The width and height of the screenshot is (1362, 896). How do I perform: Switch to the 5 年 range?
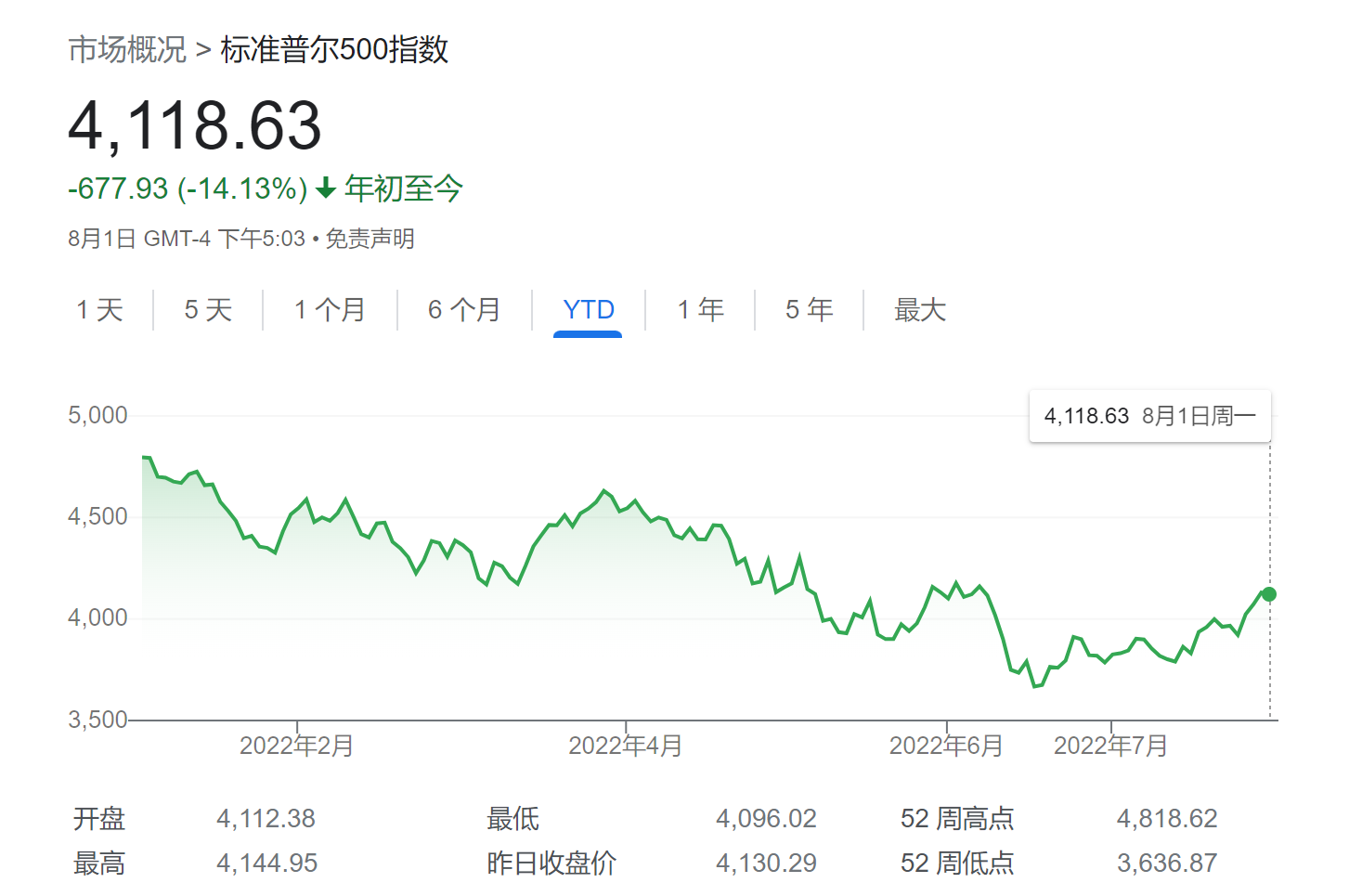click(809, 309)
